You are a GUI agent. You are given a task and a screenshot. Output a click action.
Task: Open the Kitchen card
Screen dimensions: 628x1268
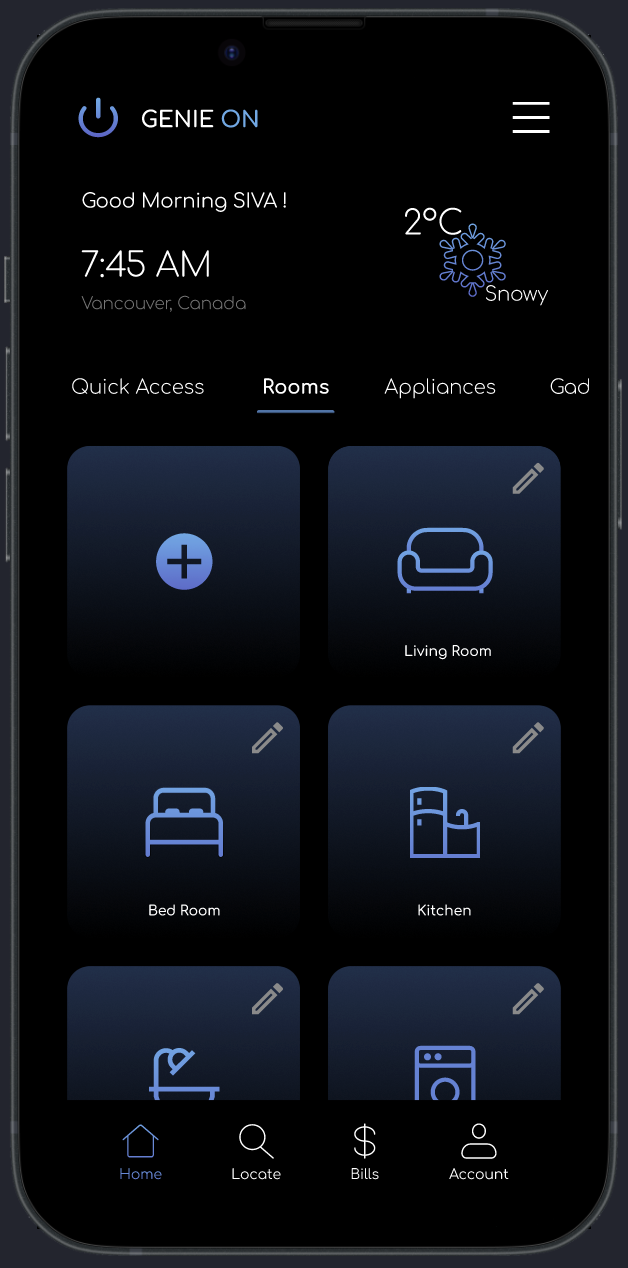[445, 830]
